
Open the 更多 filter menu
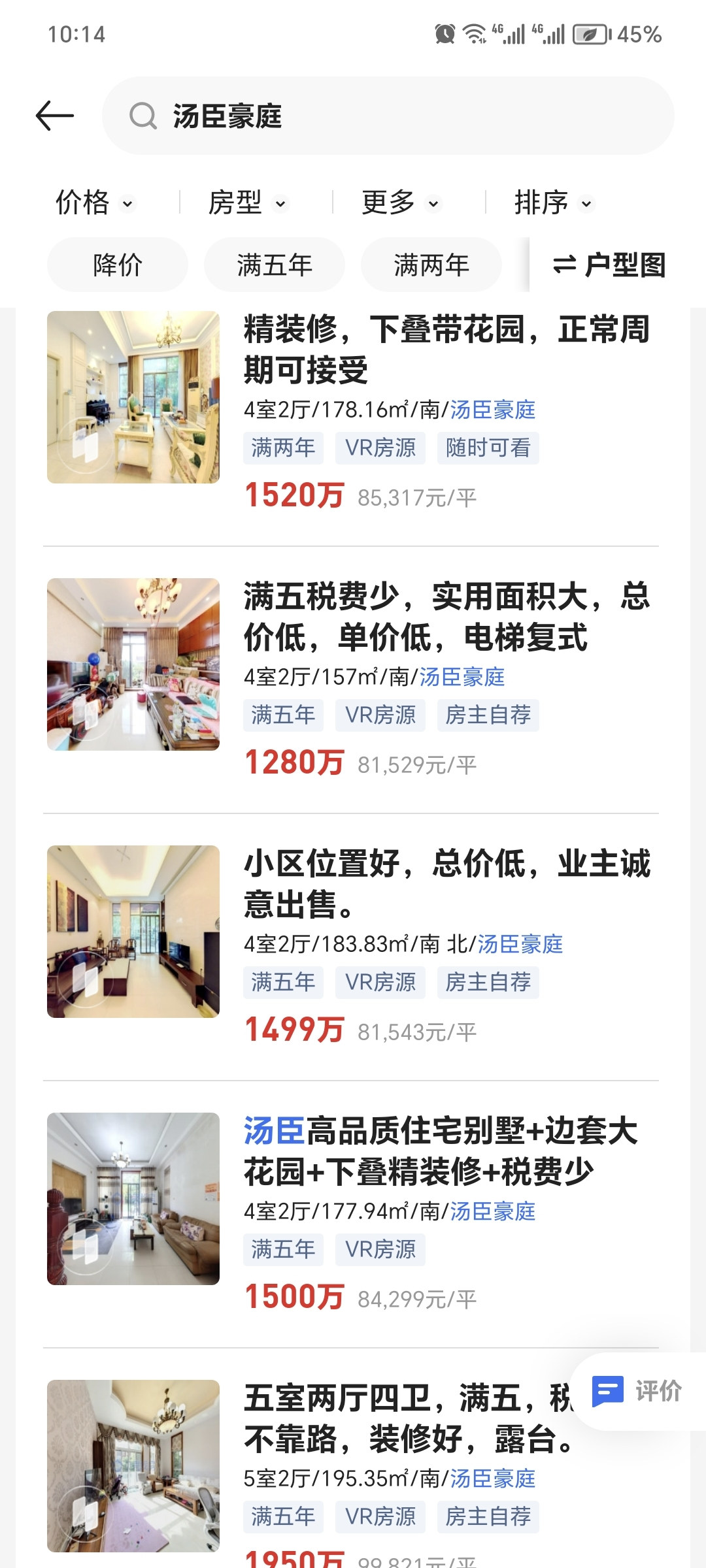click(400, 203)
